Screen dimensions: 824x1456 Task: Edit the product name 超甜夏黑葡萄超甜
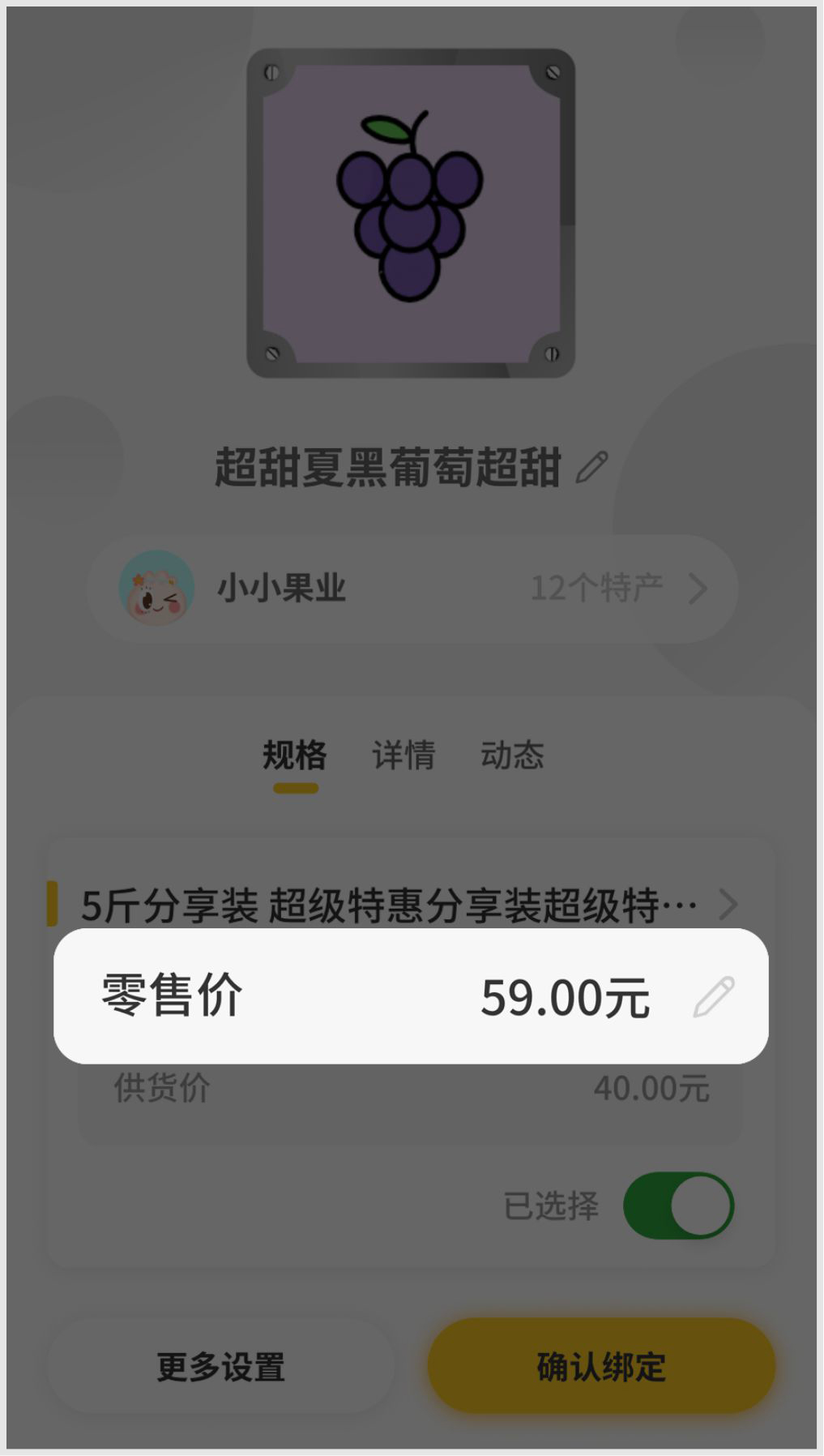[x=591, y=468]
